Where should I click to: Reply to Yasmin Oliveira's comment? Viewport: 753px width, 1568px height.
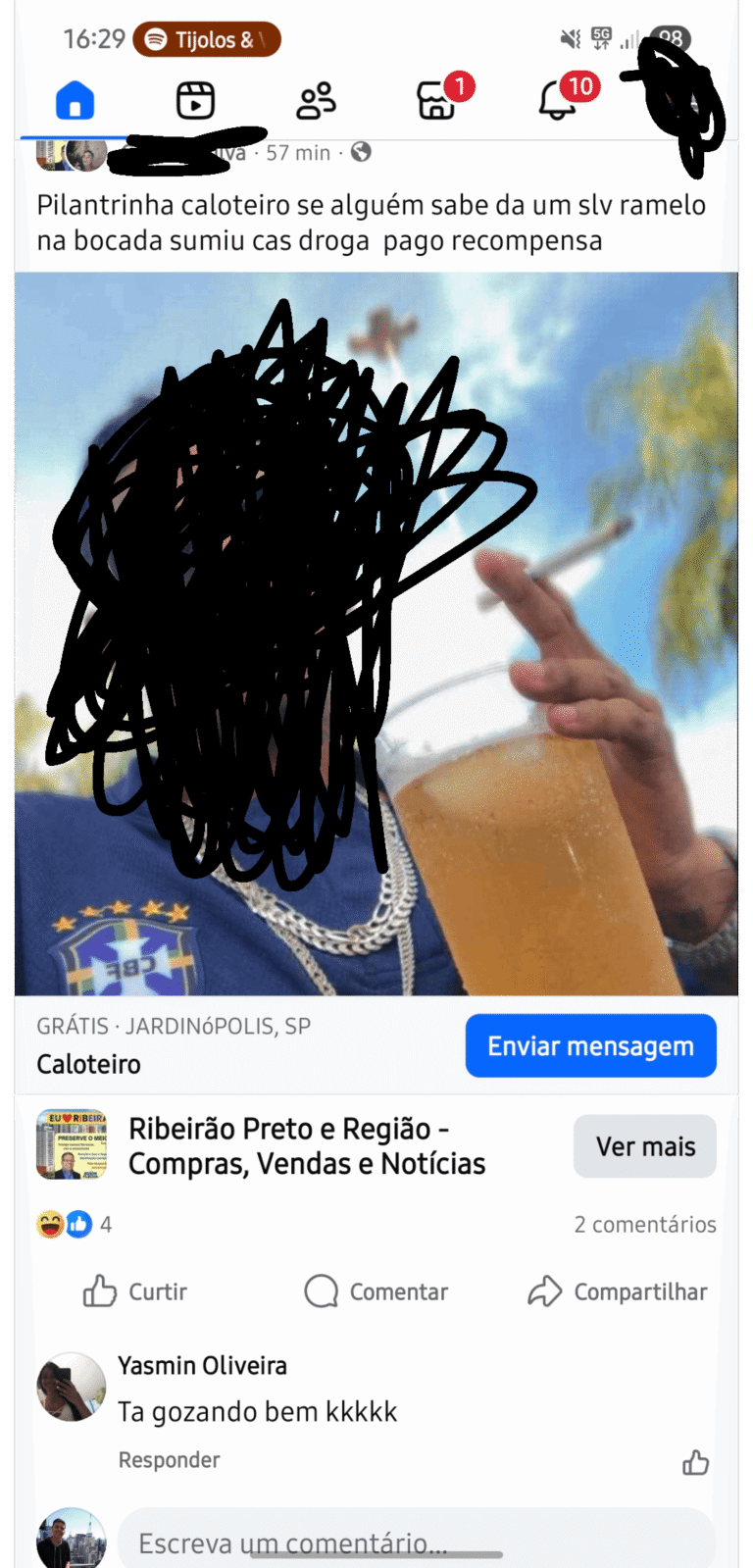point(169,1460)
